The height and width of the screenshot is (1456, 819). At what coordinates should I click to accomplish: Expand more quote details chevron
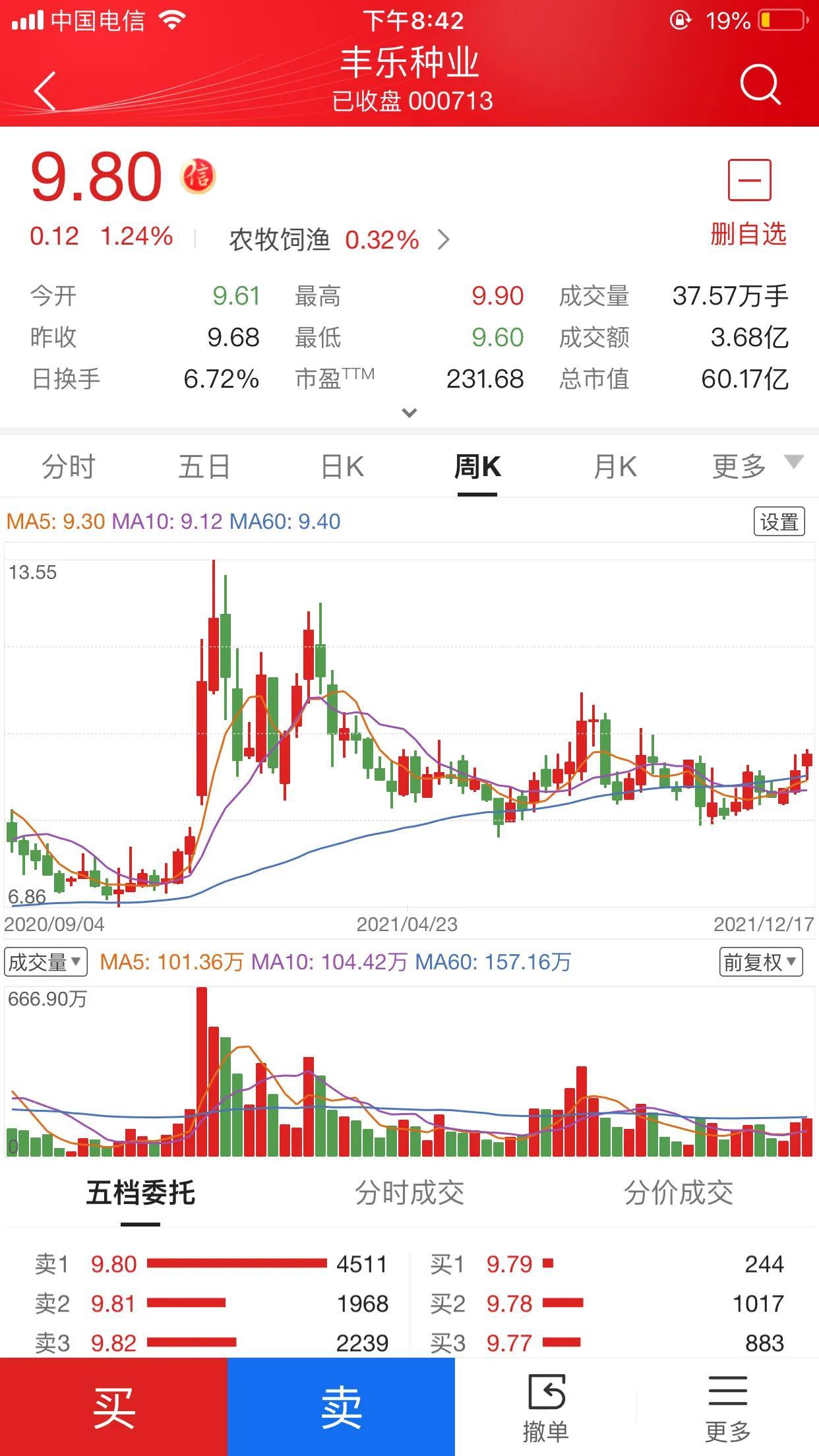[409, 413]
